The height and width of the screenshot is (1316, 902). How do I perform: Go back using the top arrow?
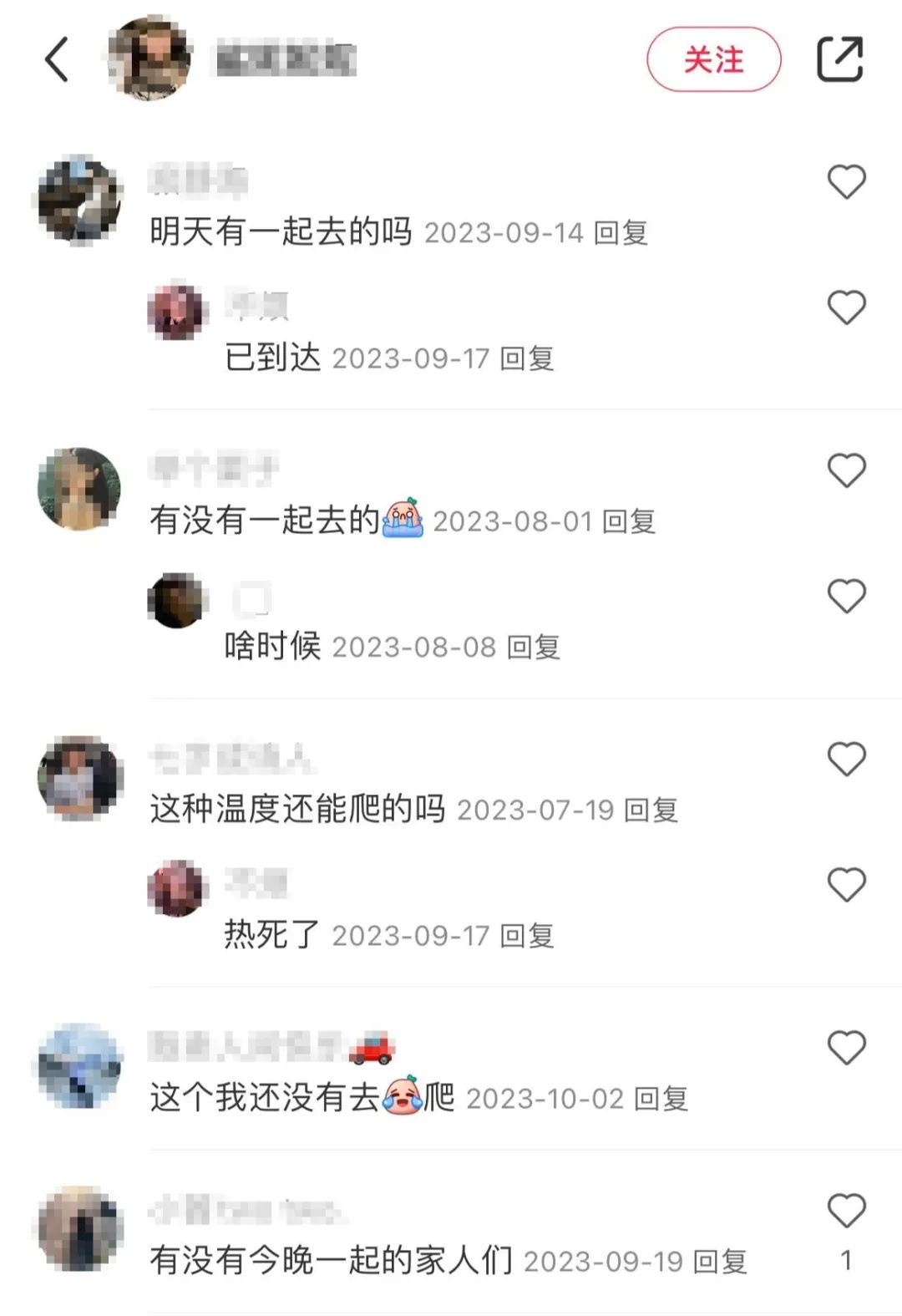[57, 59]
